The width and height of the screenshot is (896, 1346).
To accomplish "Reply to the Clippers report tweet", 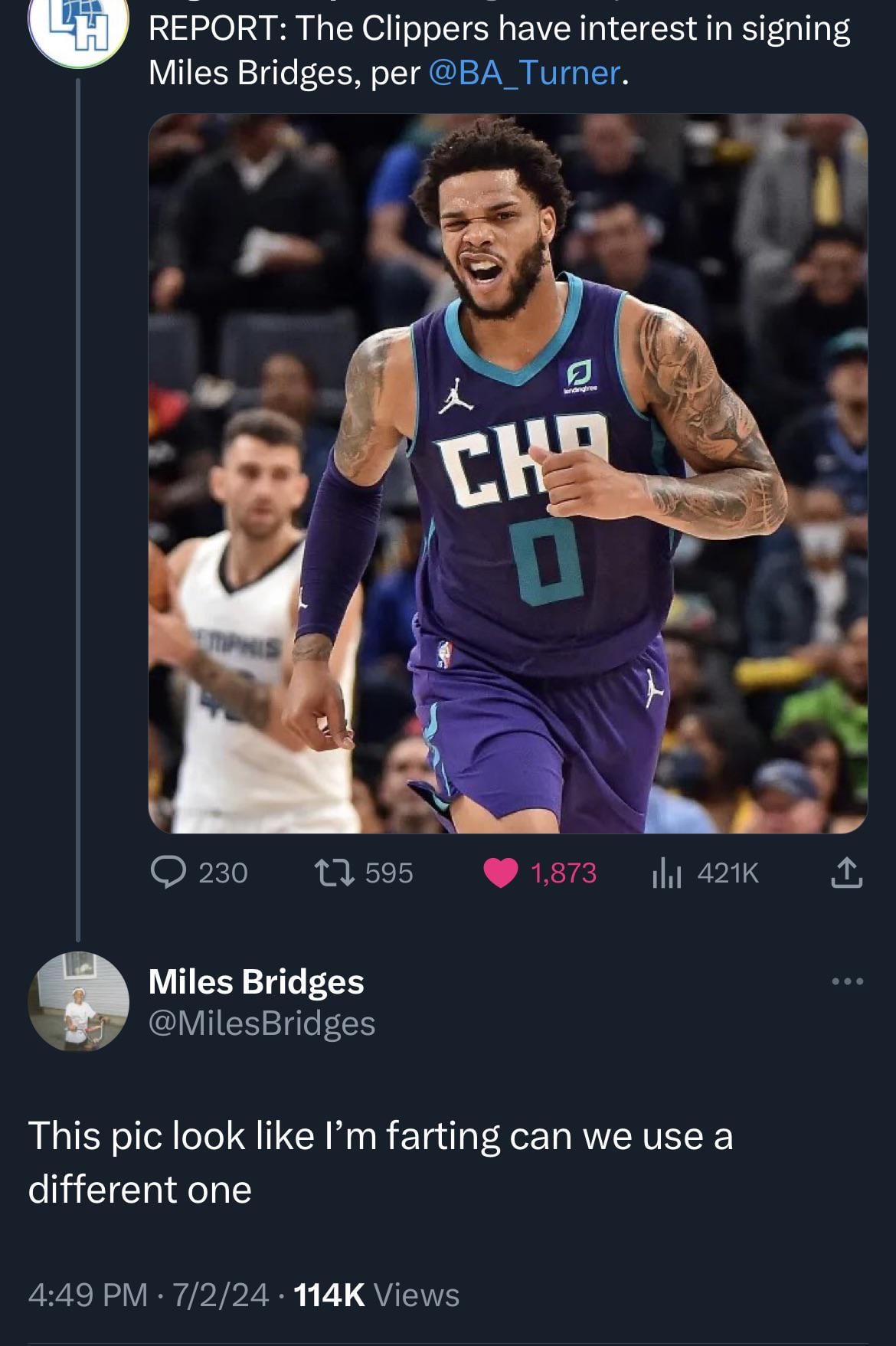I will point(165,873).
